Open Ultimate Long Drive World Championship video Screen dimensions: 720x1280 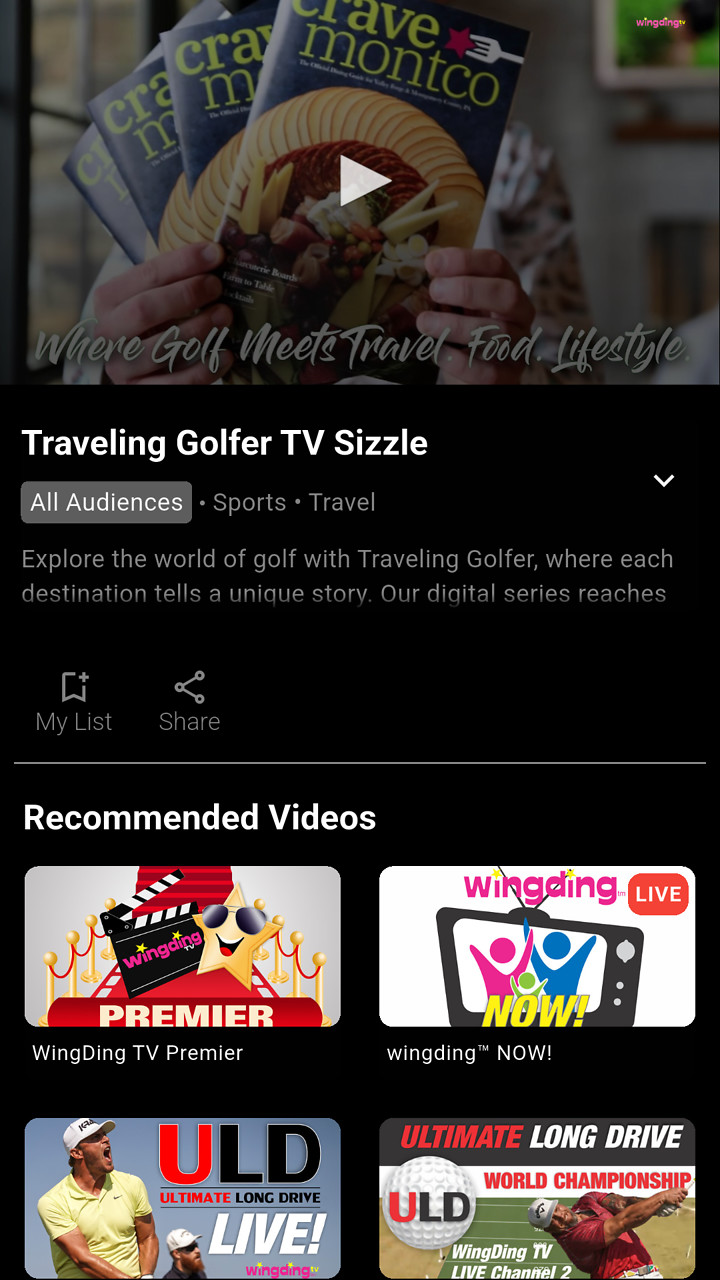click(x=537, y=1197)
